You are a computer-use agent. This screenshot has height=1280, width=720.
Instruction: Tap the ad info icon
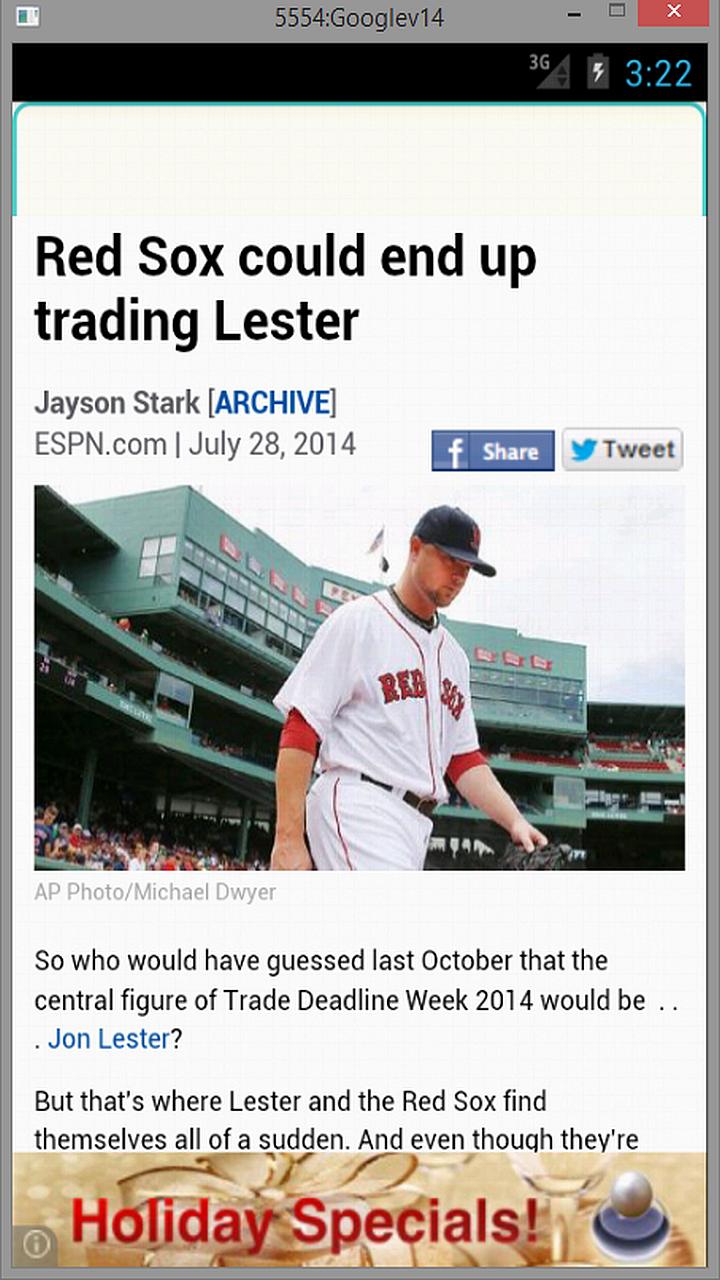click(36, 1243)
